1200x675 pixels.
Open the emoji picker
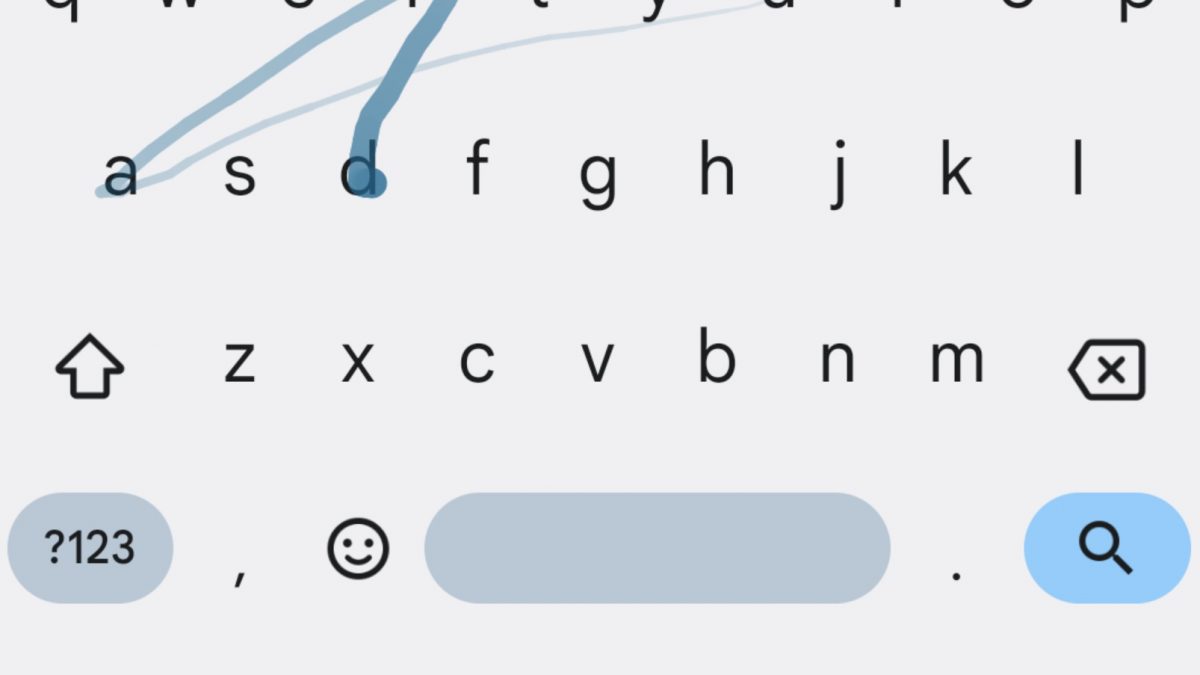(x=358, y=548)
